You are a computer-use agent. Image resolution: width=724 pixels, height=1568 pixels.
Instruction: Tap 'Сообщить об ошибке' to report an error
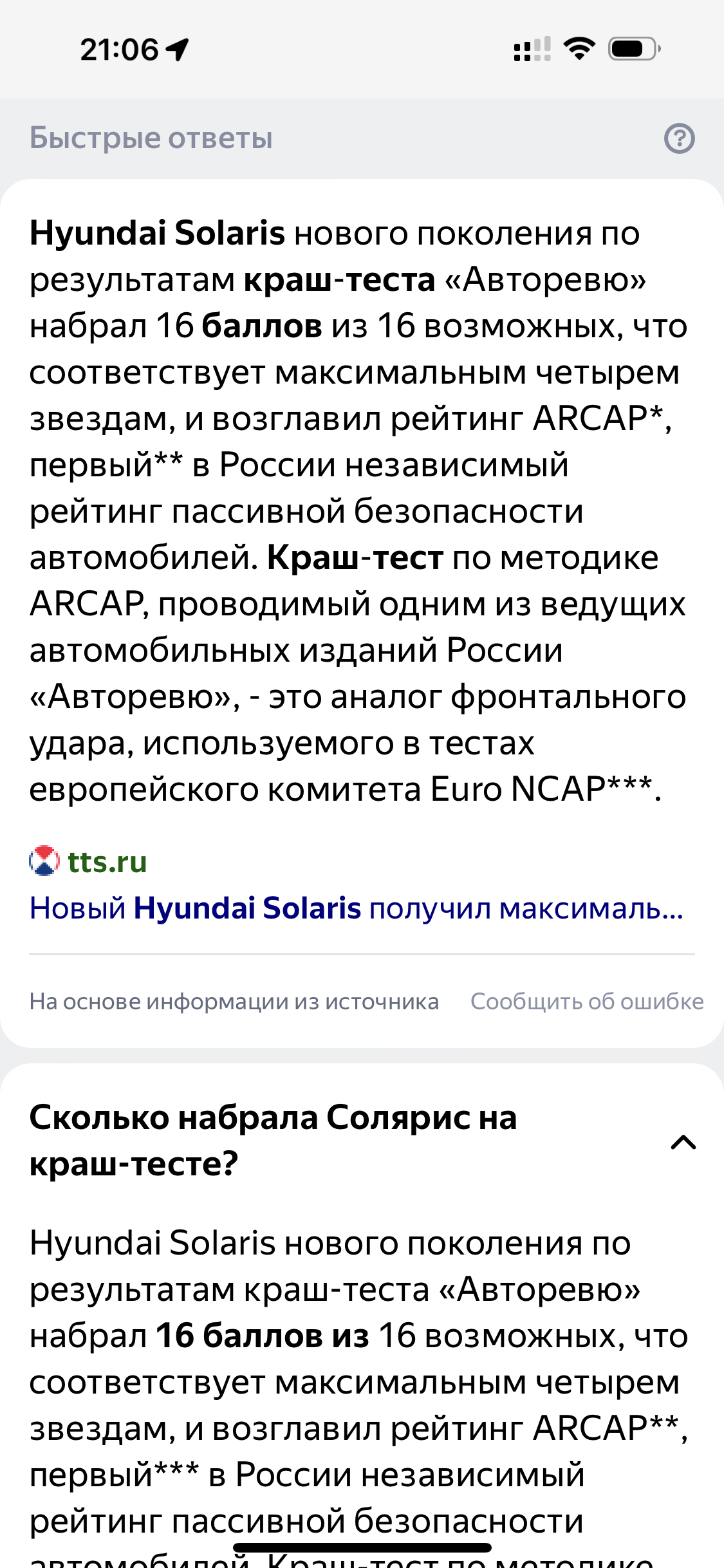[586, 1001]
